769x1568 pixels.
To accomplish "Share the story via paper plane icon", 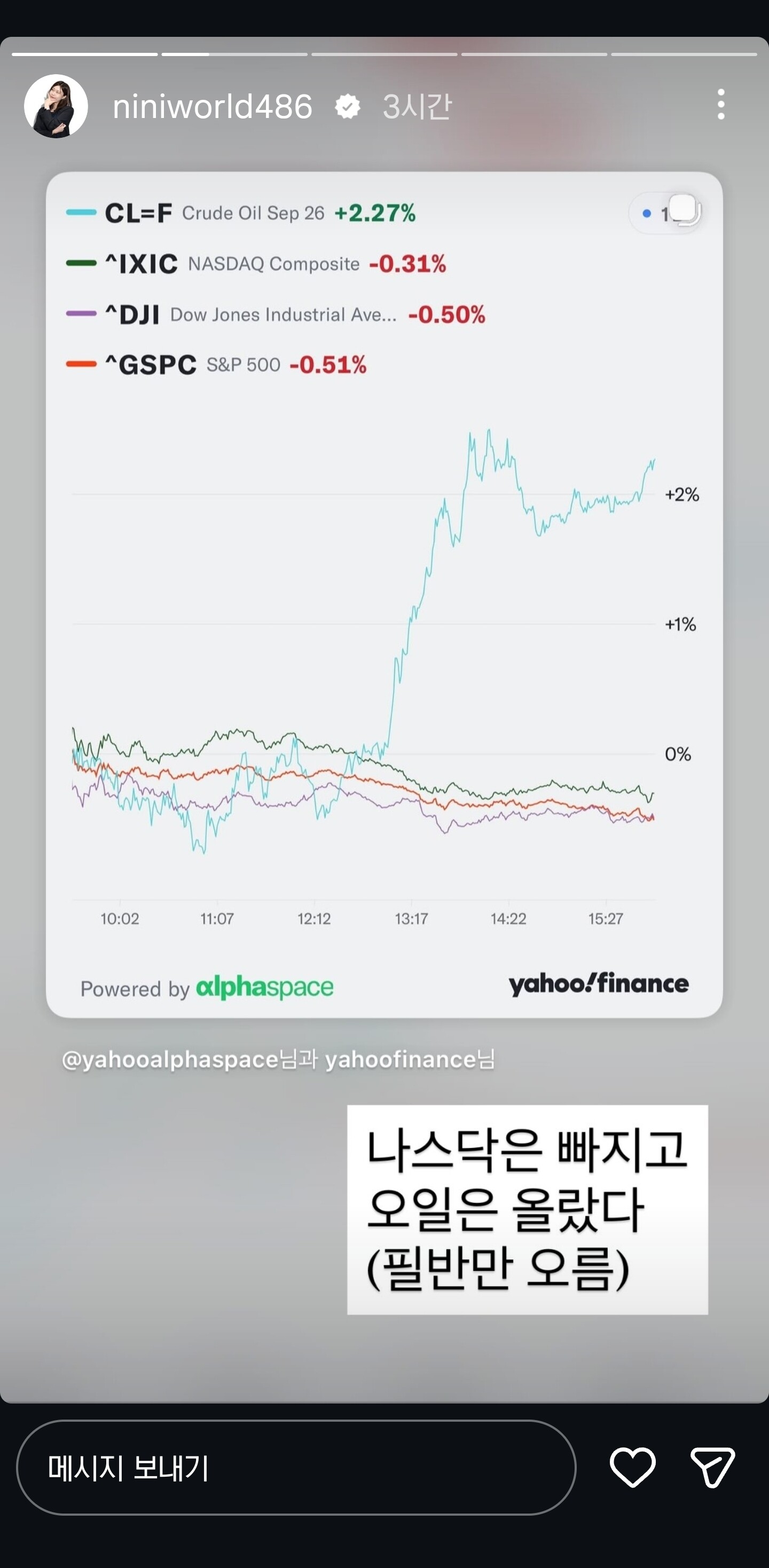I will (712, 1468).
